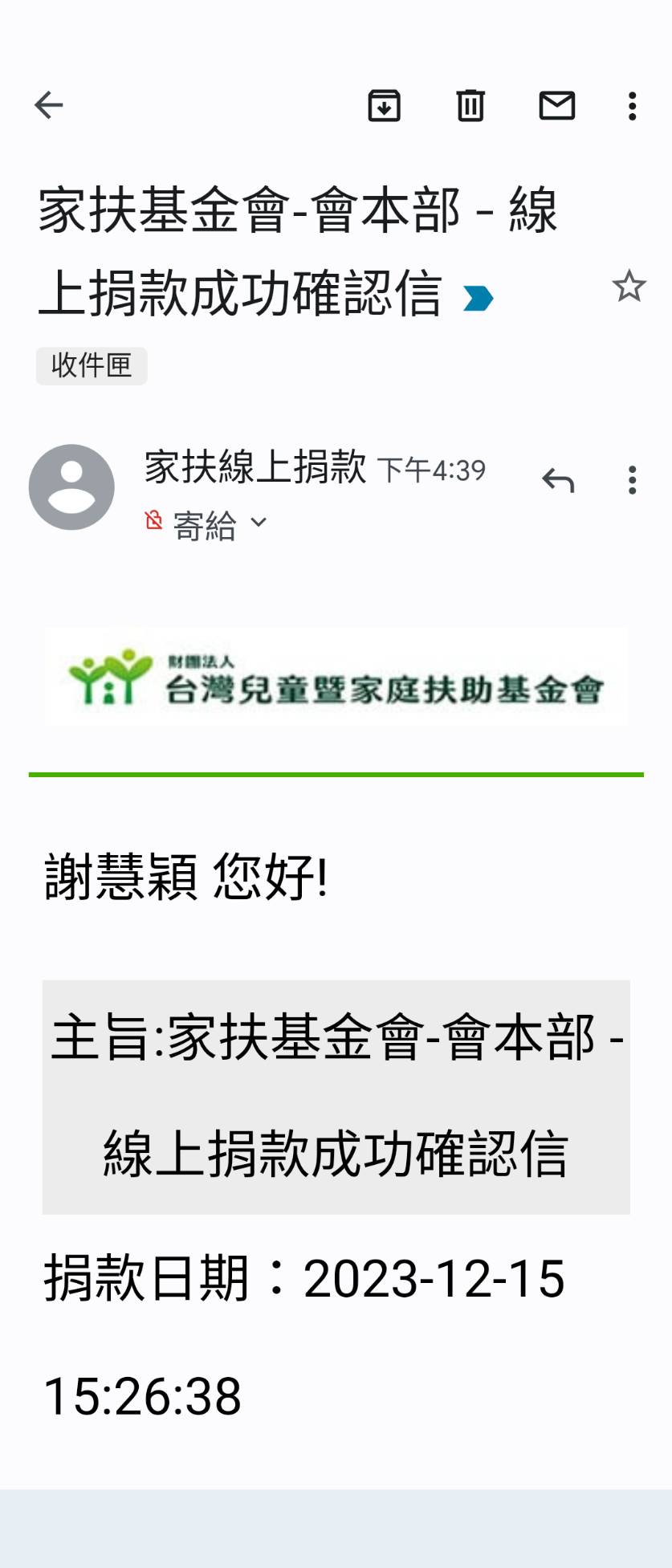Open the message options beside reply

coord(633,480)
